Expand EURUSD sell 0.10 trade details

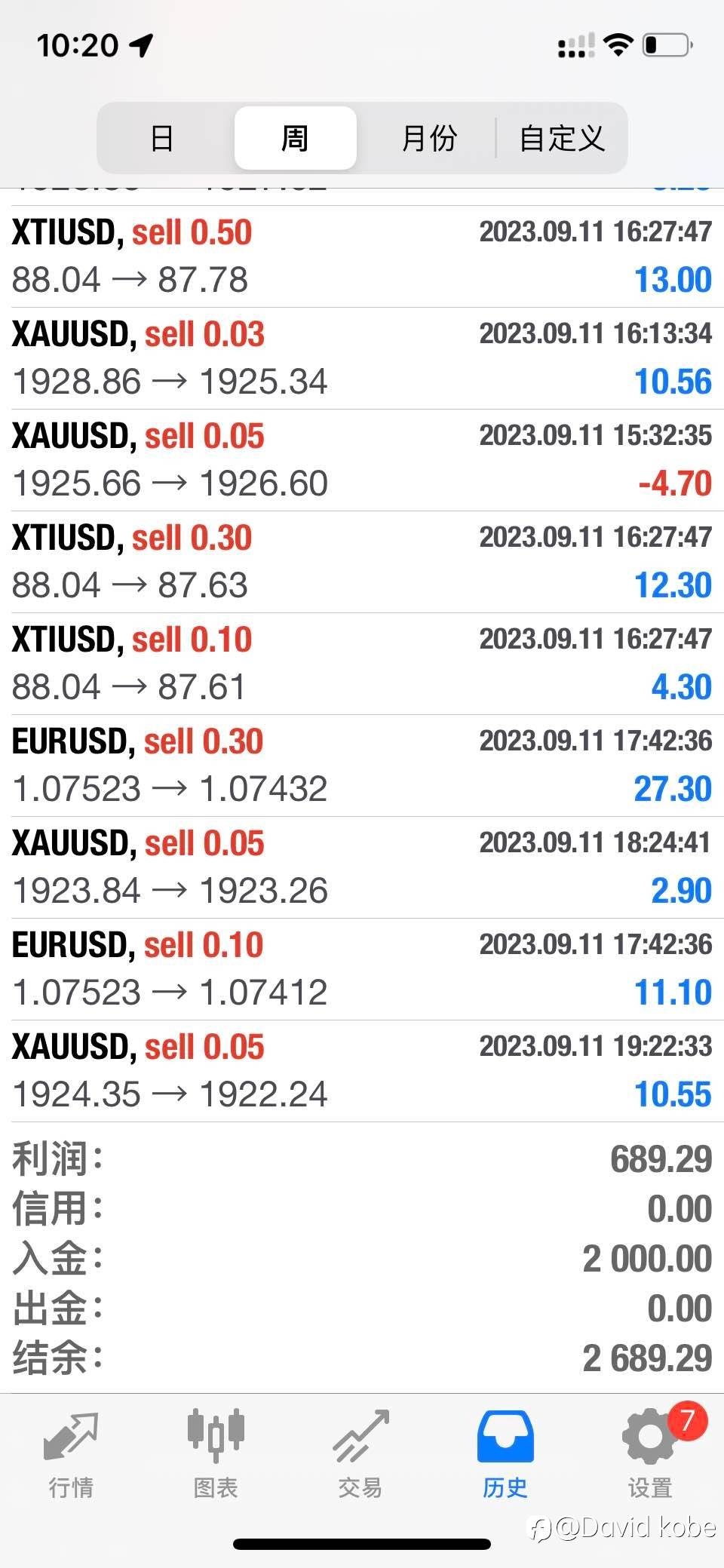coord(362,969)
